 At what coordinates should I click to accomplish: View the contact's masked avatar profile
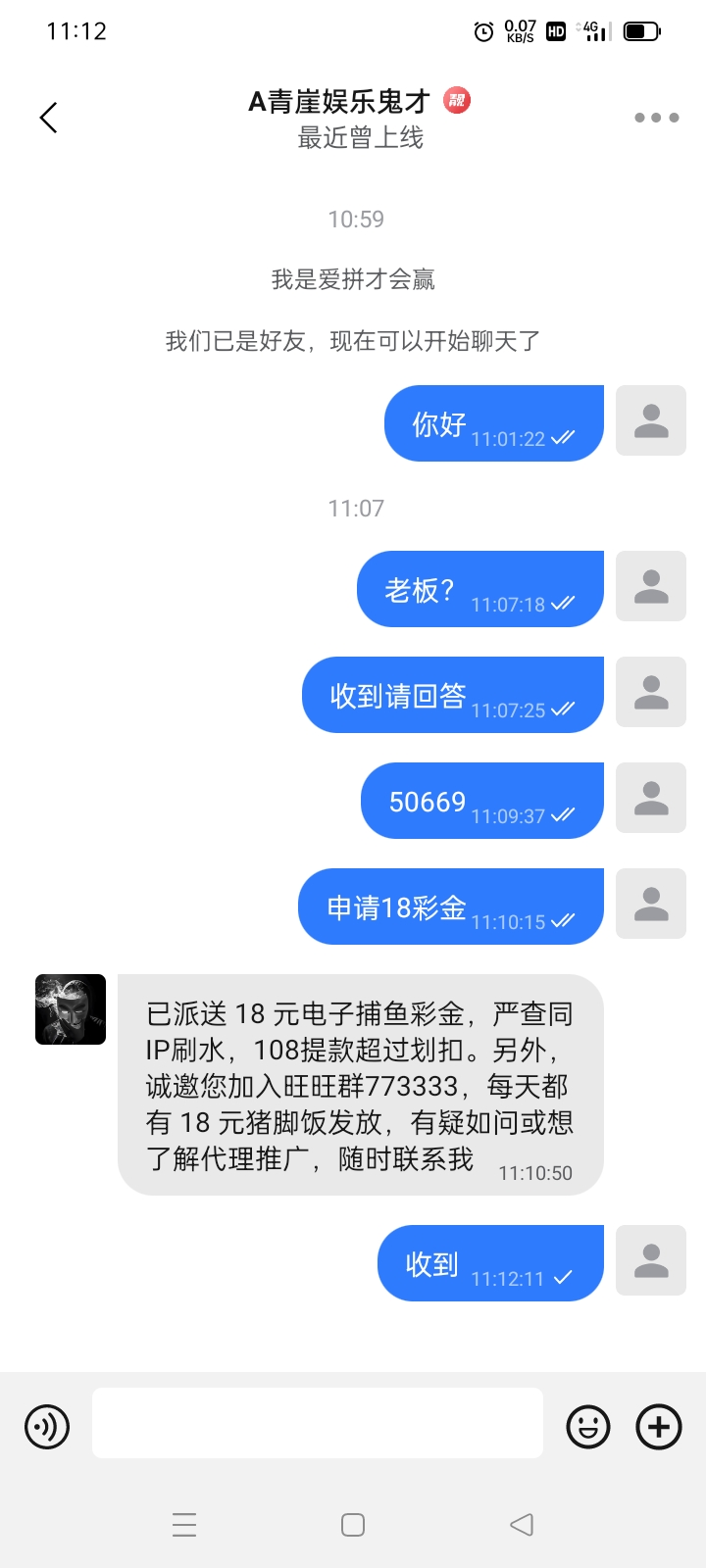coord(71,1009)
